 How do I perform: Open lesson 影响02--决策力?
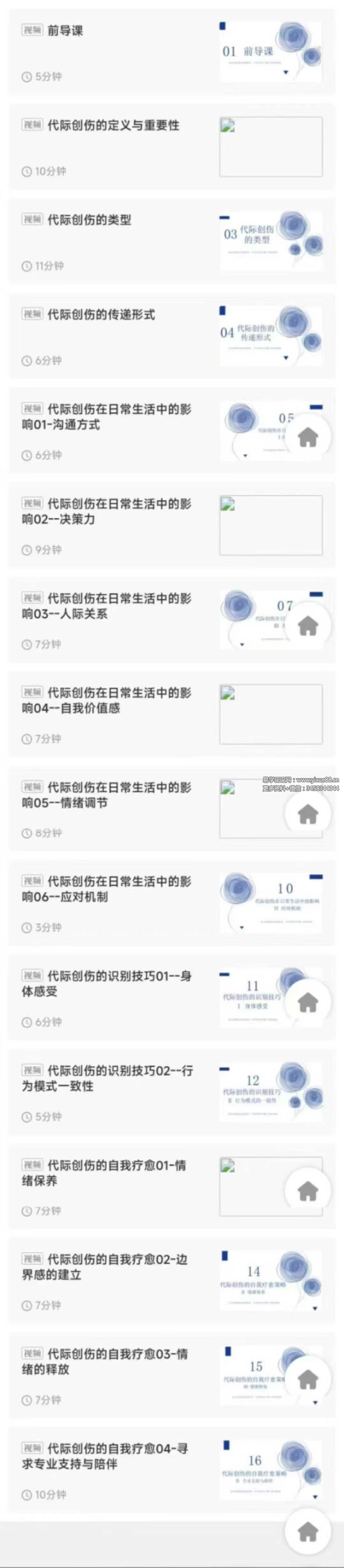107,511
